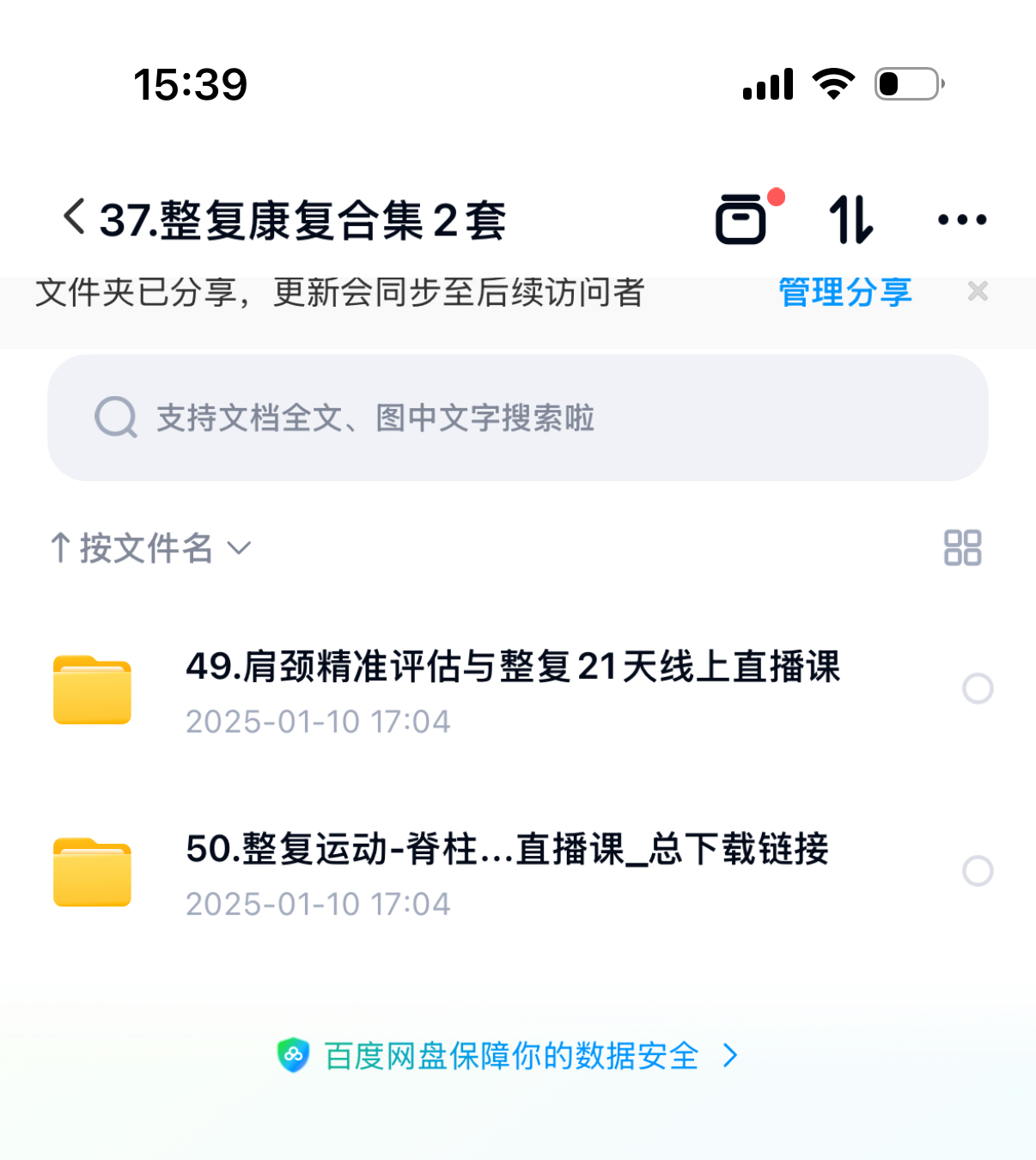Viewport: 1036px width, 1160px height.
Task: Open 百度网盘保障你的数据安全 link
Action: (511, 1055)
